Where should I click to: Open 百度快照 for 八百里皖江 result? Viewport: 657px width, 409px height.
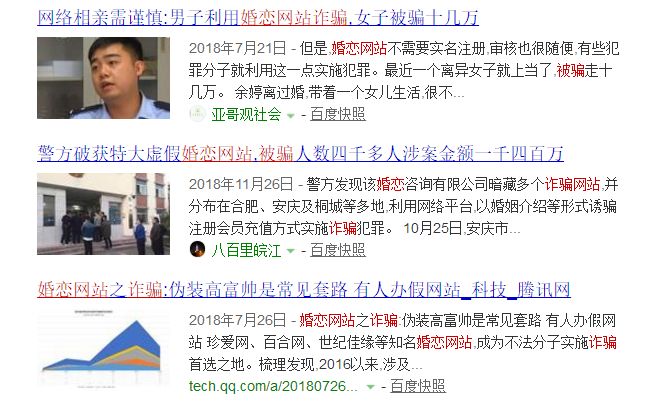[337, 250]
